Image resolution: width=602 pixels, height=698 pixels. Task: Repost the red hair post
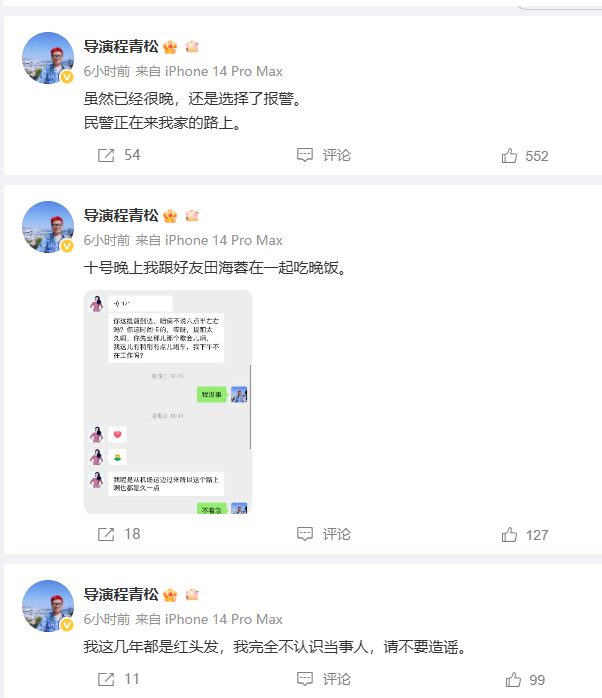click(x=118, y=679)
